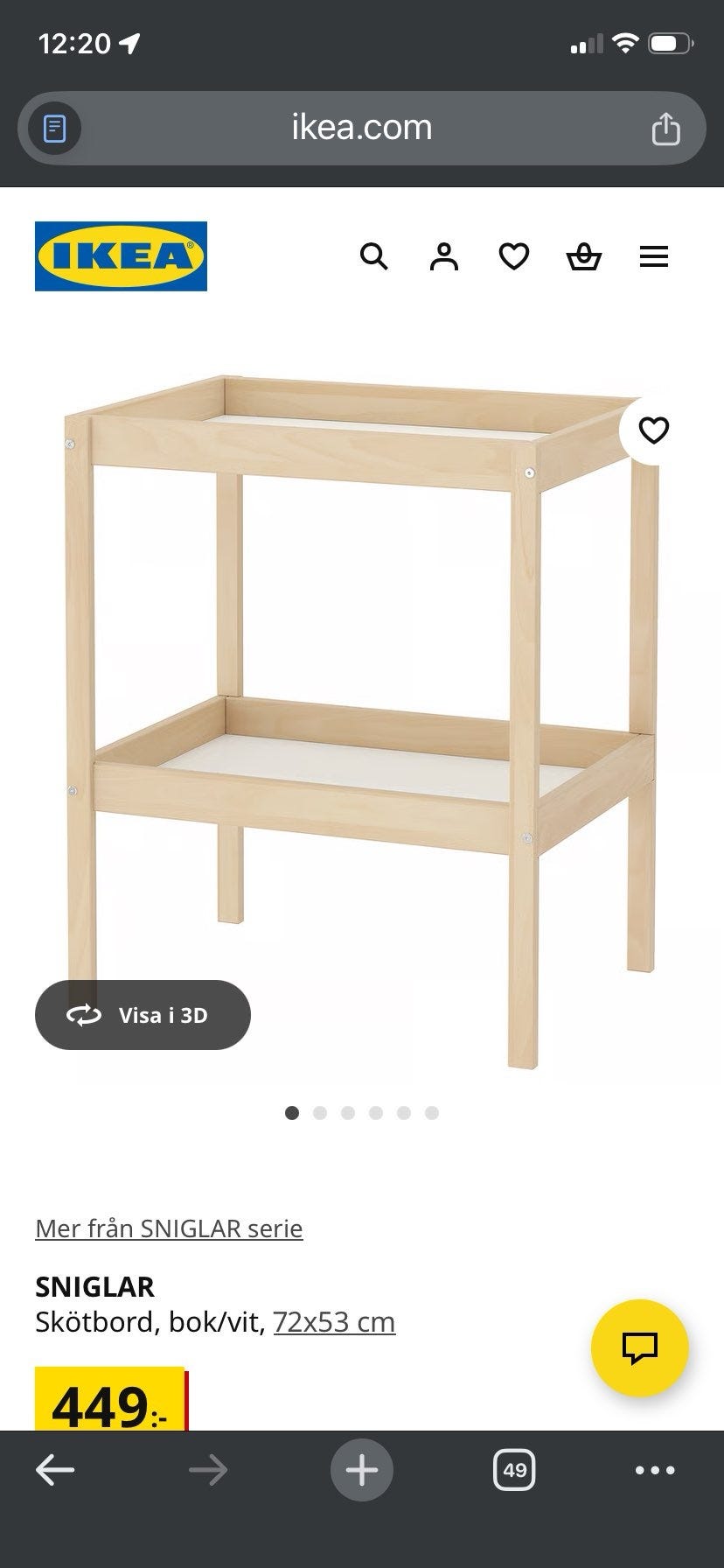Tap the ikea.com address bar
This screenshot has height=1568, width=724.
362,128
